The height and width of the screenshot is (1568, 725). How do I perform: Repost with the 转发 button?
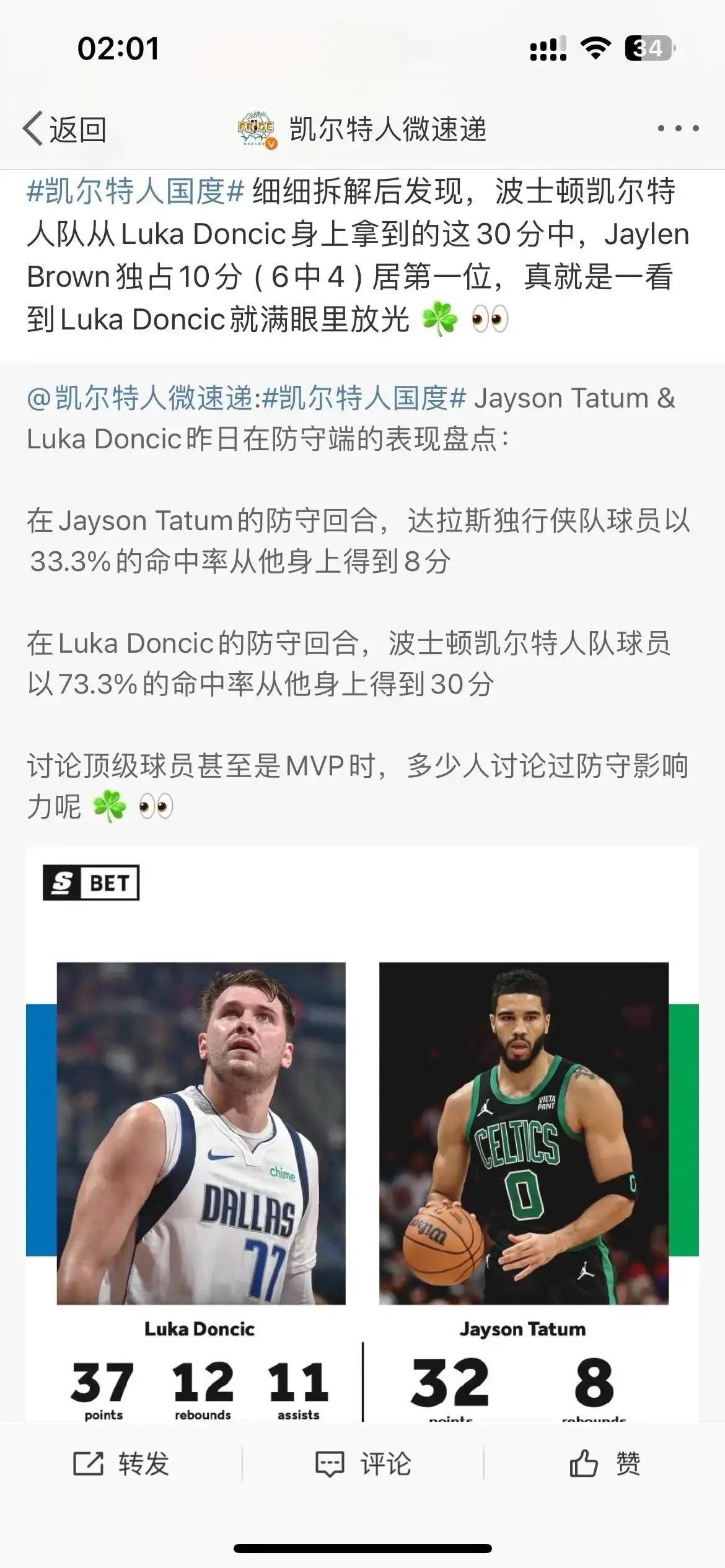[121, 1464]
